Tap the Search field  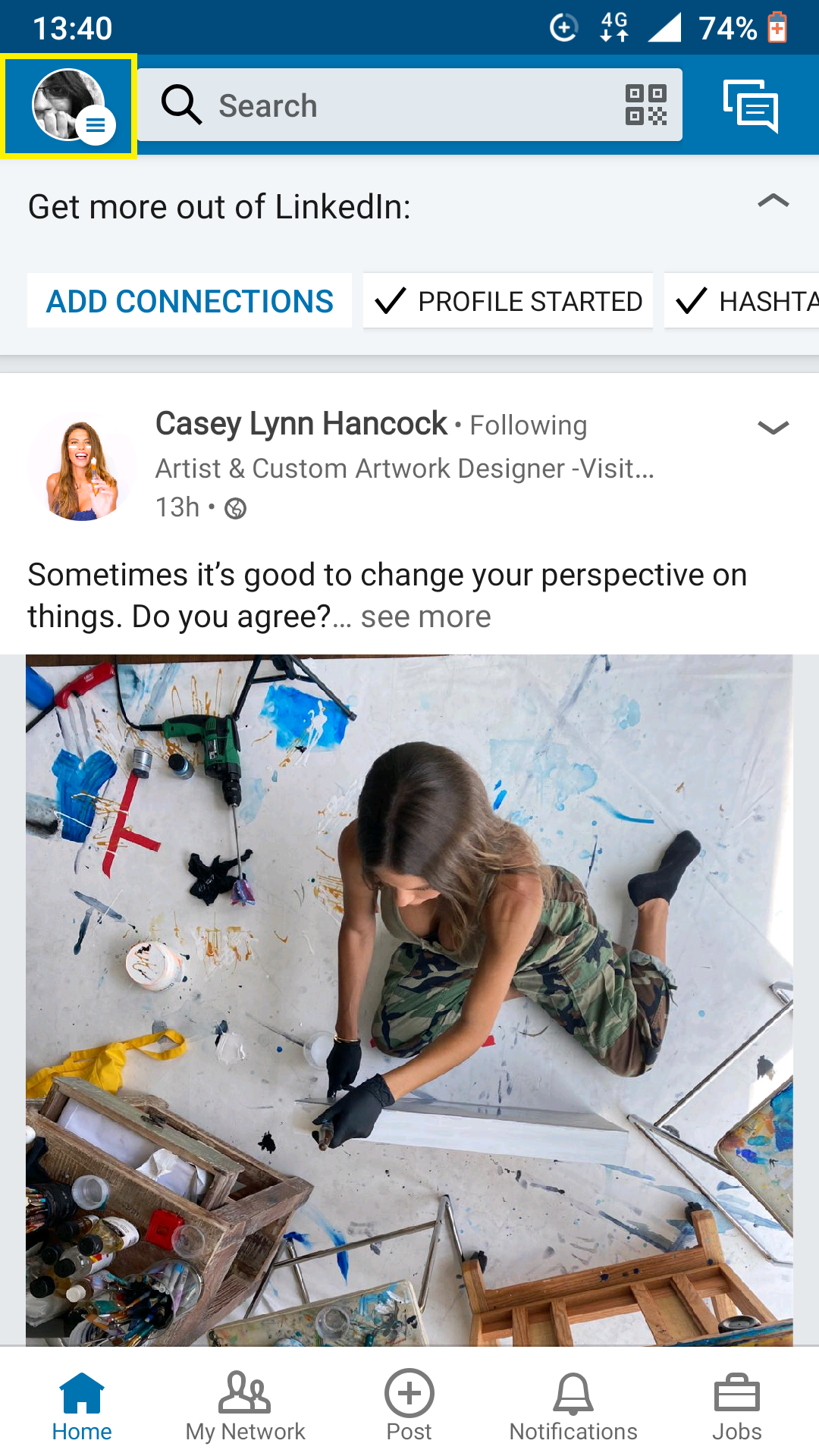(x=379, y=105)
